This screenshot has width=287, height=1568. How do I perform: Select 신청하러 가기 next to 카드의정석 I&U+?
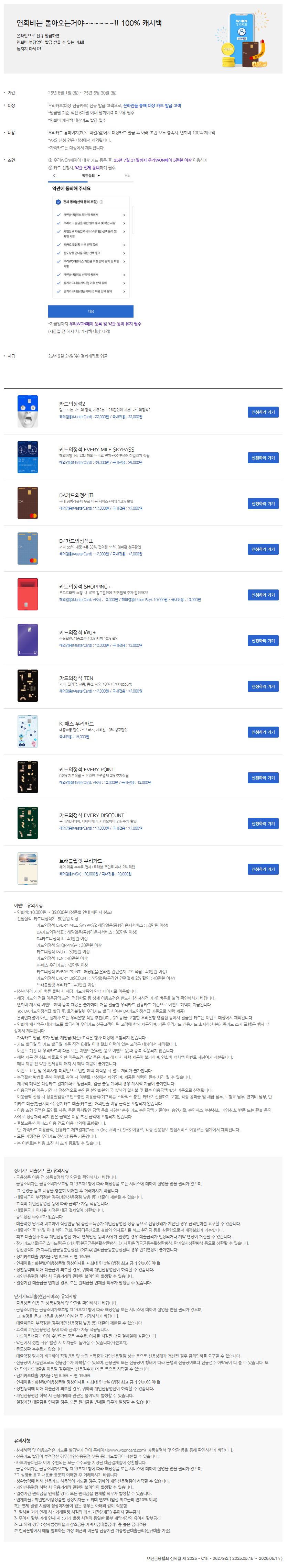tap(263, 640)
